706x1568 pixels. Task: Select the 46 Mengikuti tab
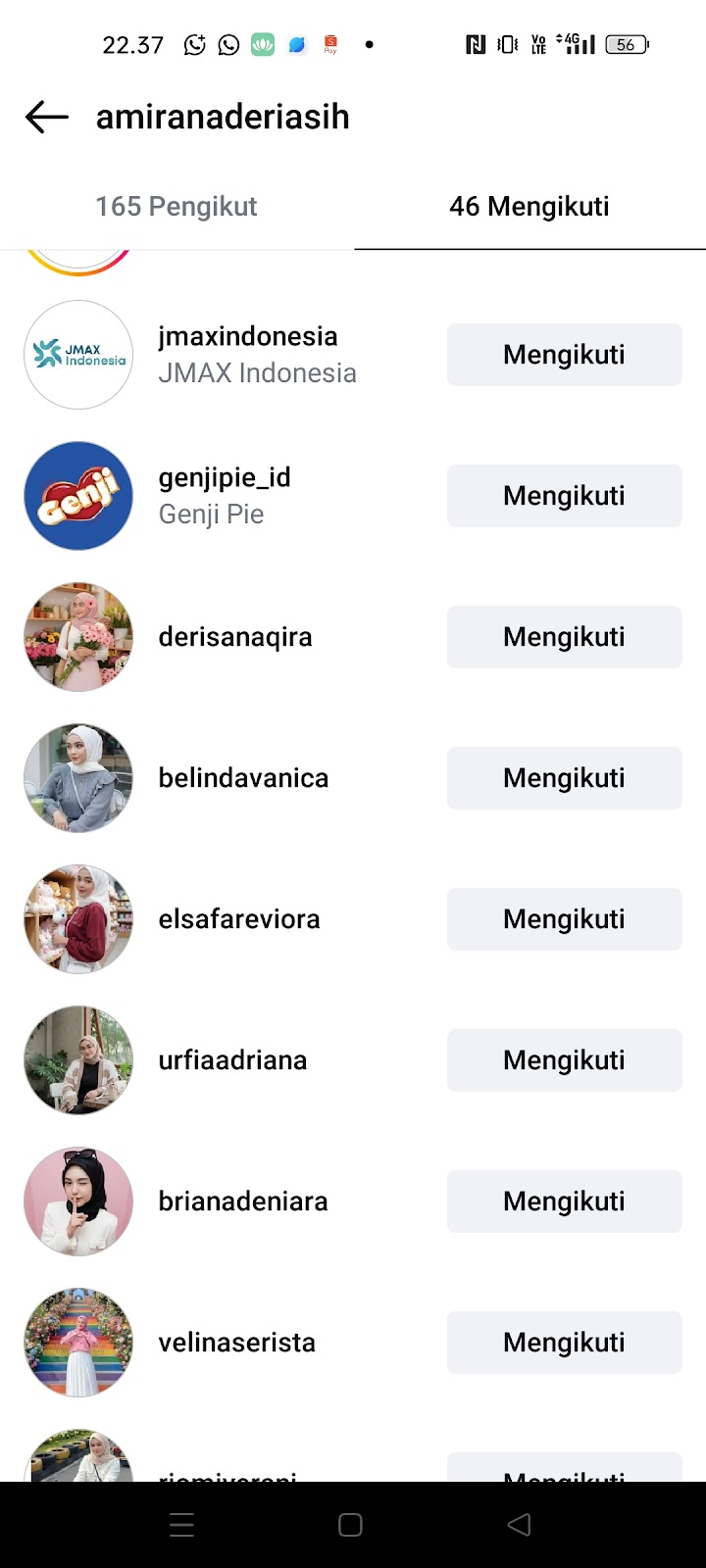tap(529, 207)
